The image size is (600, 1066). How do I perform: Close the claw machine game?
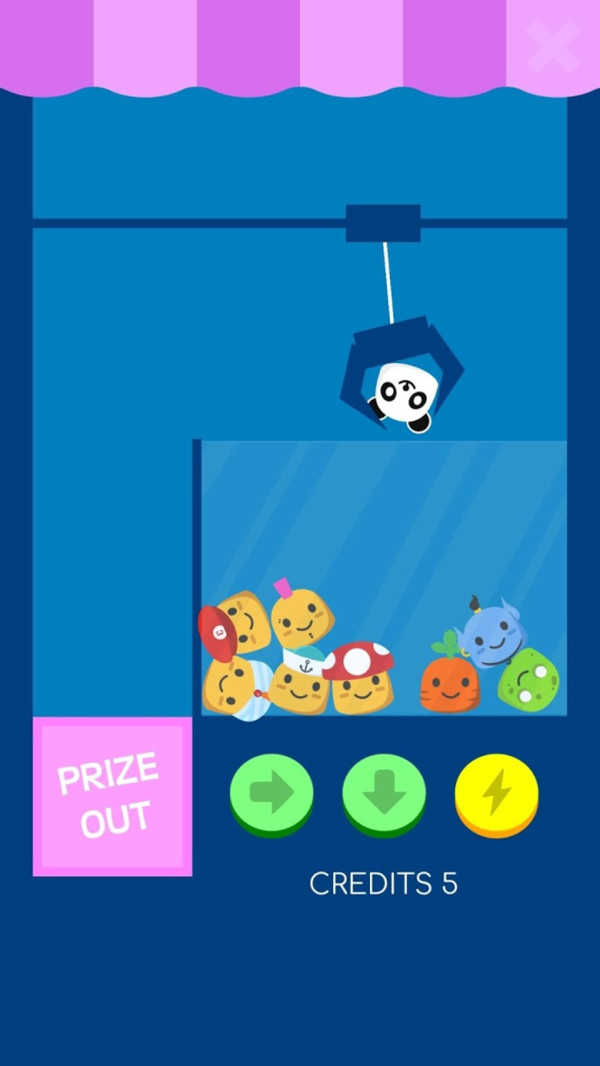pyautogui.click(x=553, y=46)
